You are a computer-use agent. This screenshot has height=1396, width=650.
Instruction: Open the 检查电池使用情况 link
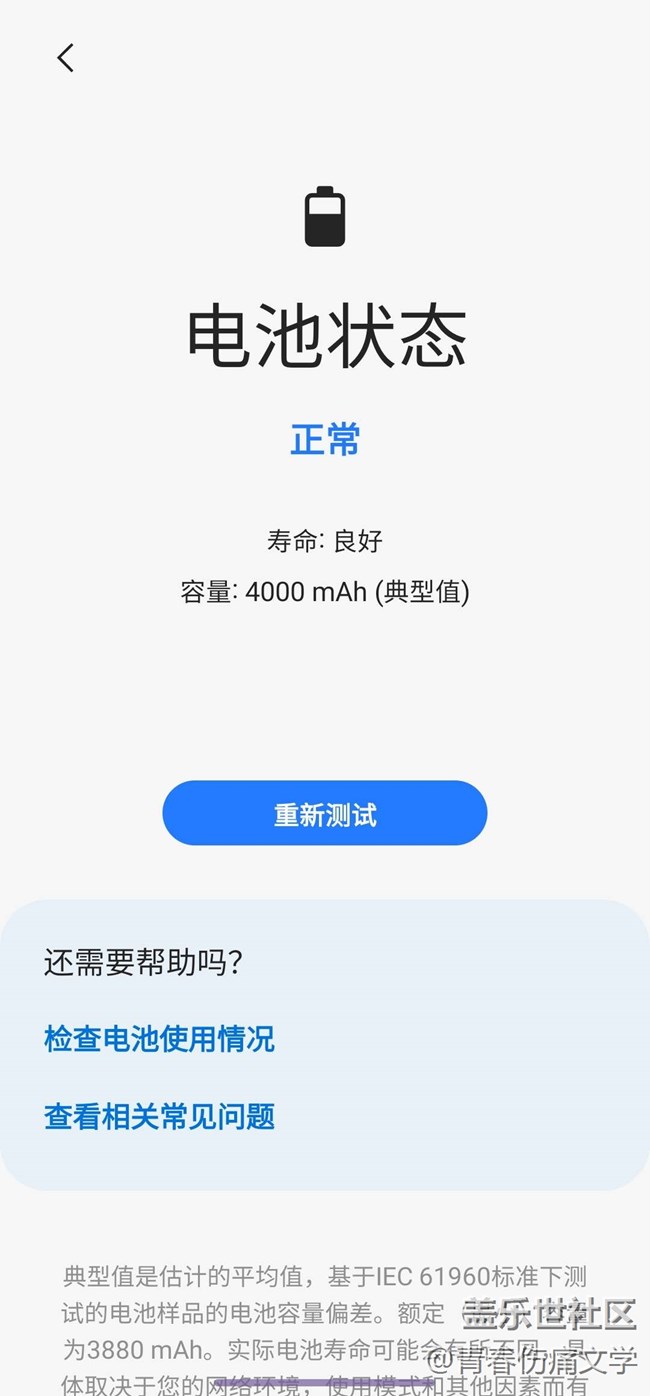coord(159,1039)
